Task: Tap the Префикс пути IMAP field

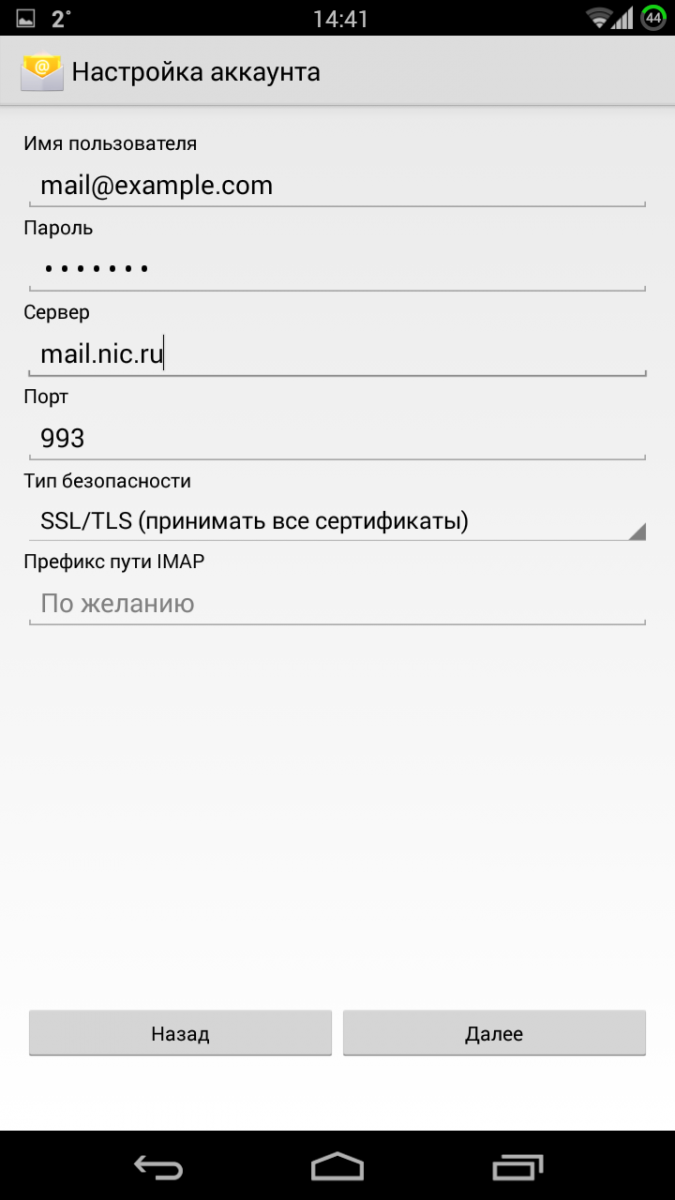Action: coord(337,604)
